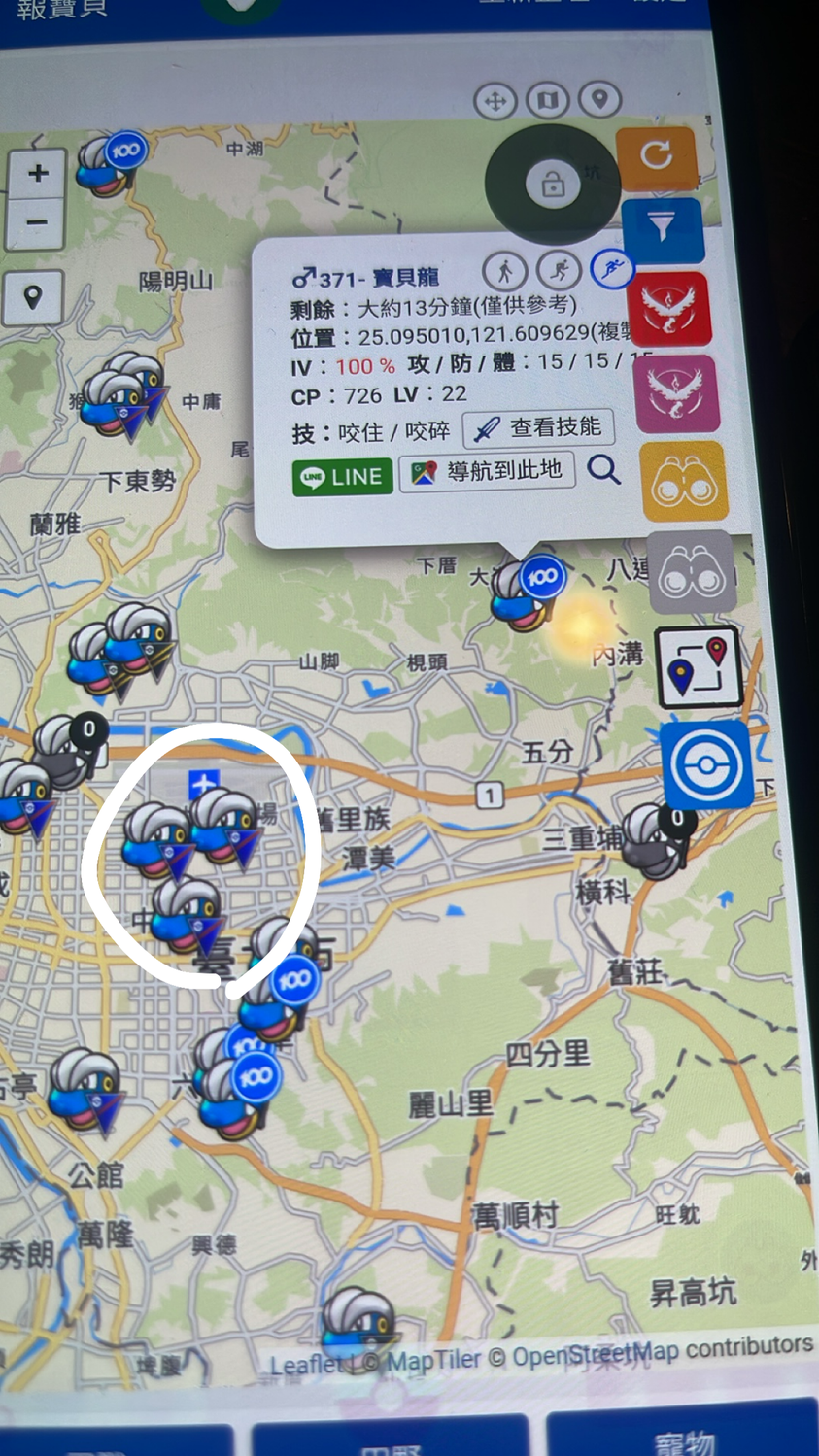Tap the gray binoculars button

[x=691, y=573]
